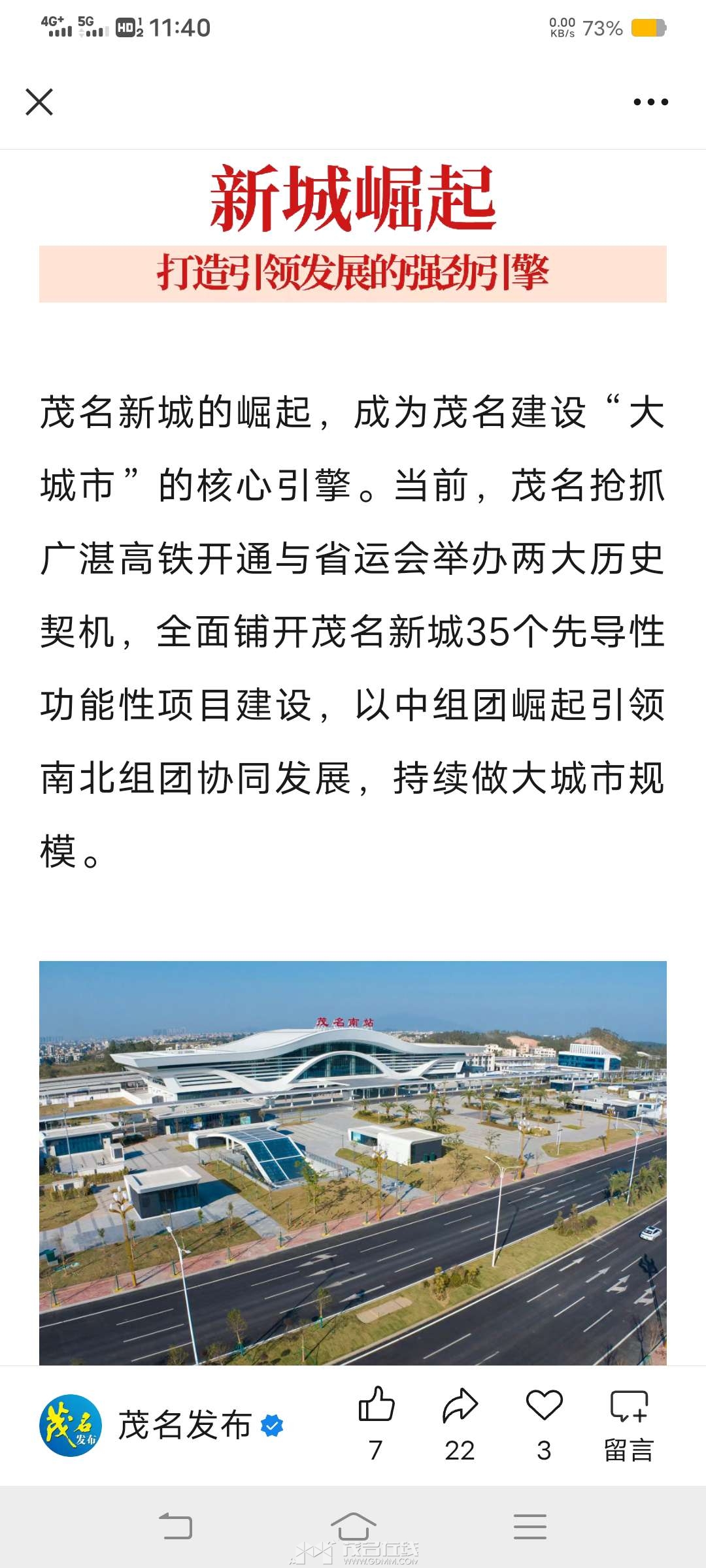The image size is (706, 1568).
Task: View the 茂名南站 station photo
Action: pyautogui.click(x=353, y=1162)
